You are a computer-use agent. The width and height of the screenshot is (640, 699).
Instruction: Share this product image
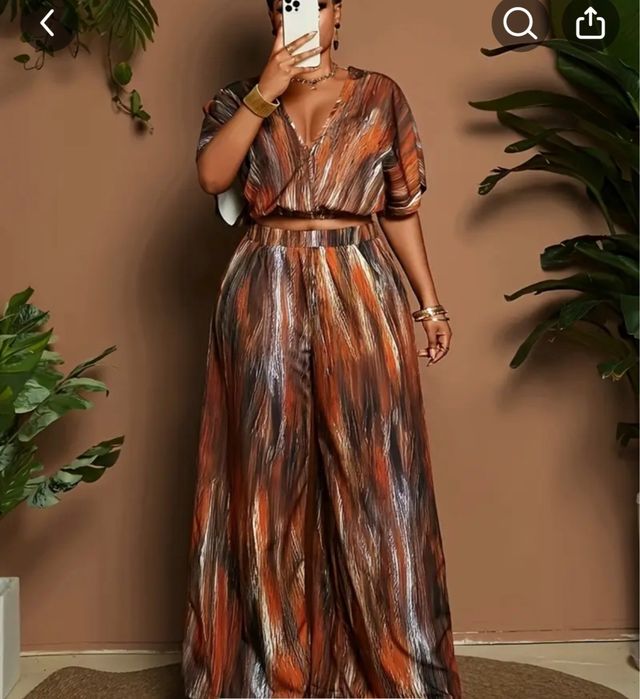[590, 23]
